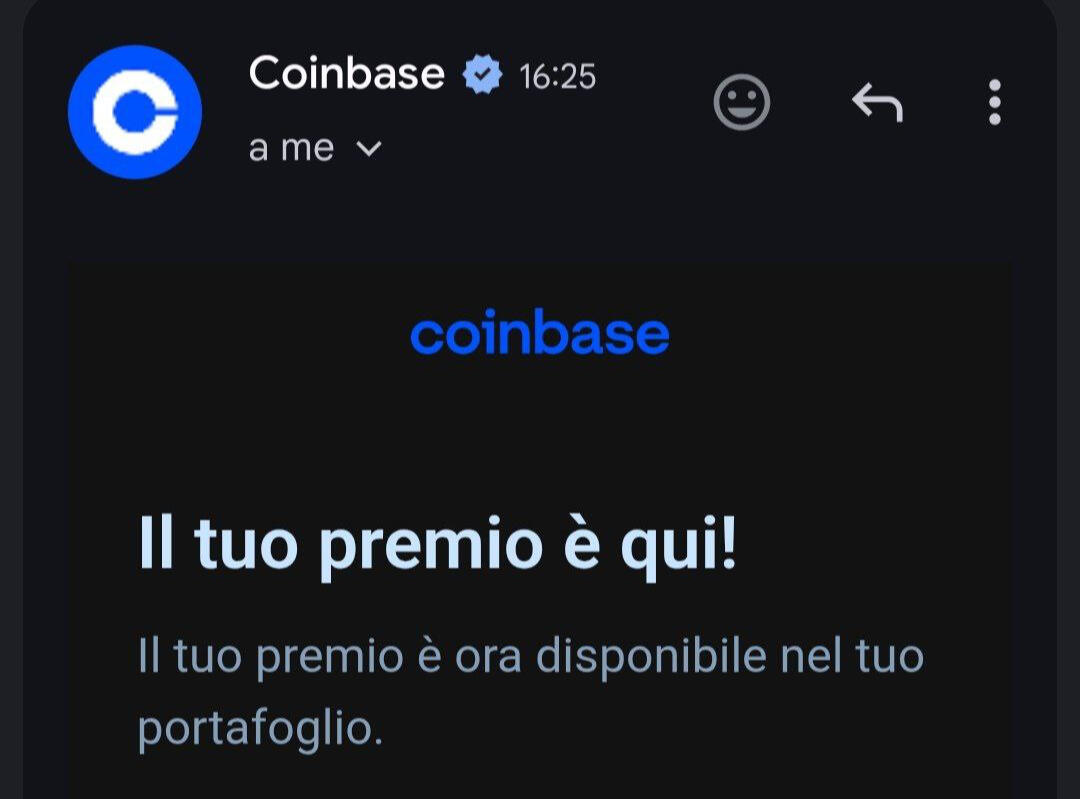Open the Coinbase sender avatar
This screenshot has width=1080, height=799.
coord(135,112)
